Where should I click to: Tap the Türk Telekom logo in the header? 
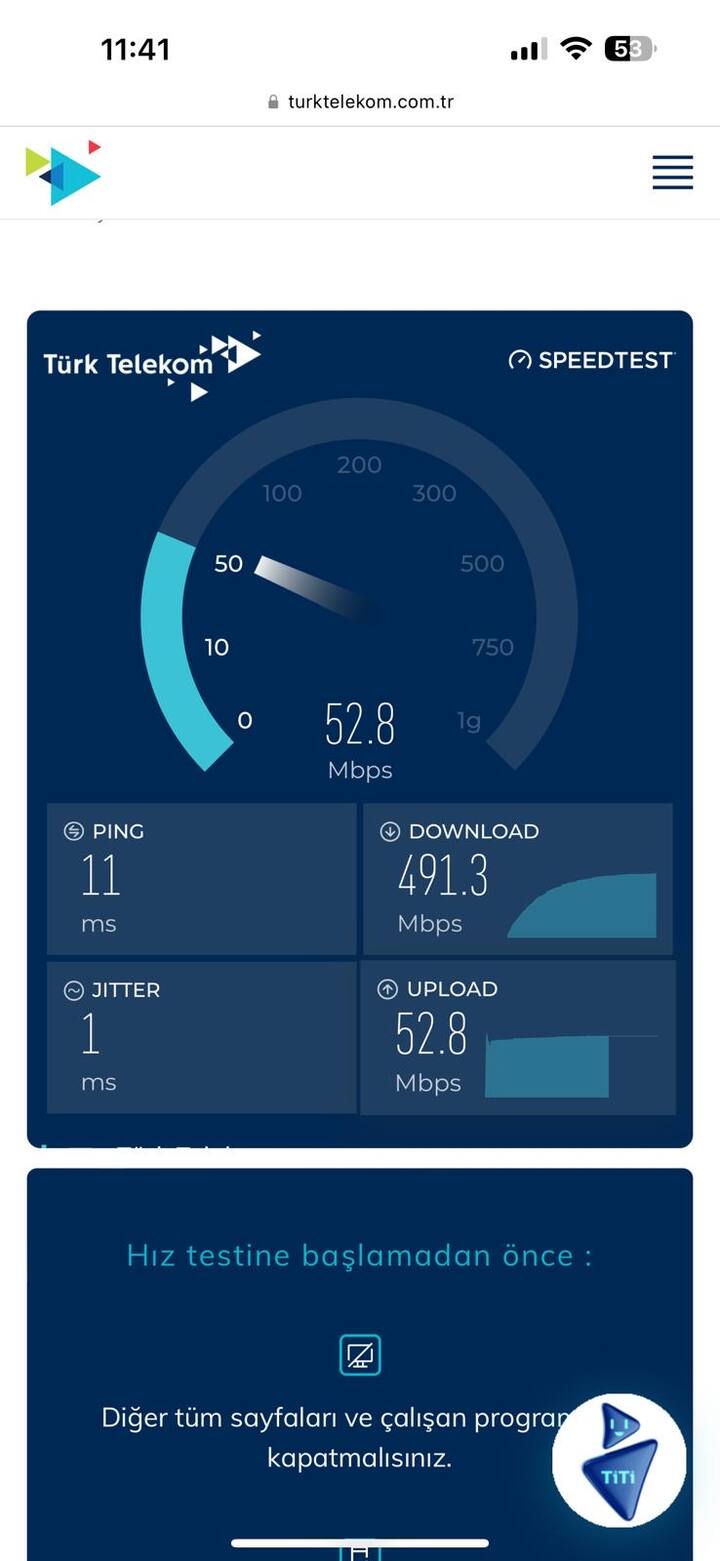(63, 173)
